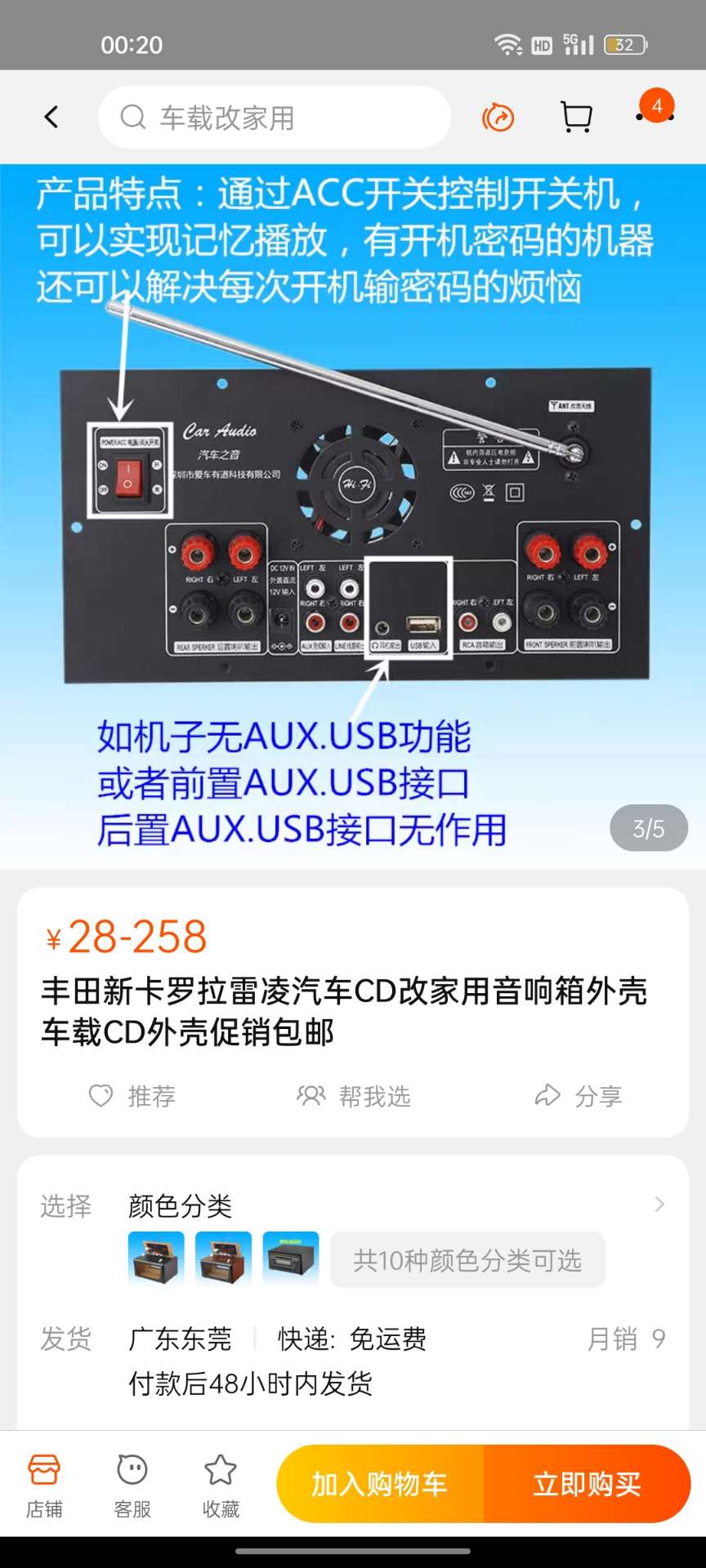Tap 共10种颜色分类可选 chip

(x=467, y=1259)
